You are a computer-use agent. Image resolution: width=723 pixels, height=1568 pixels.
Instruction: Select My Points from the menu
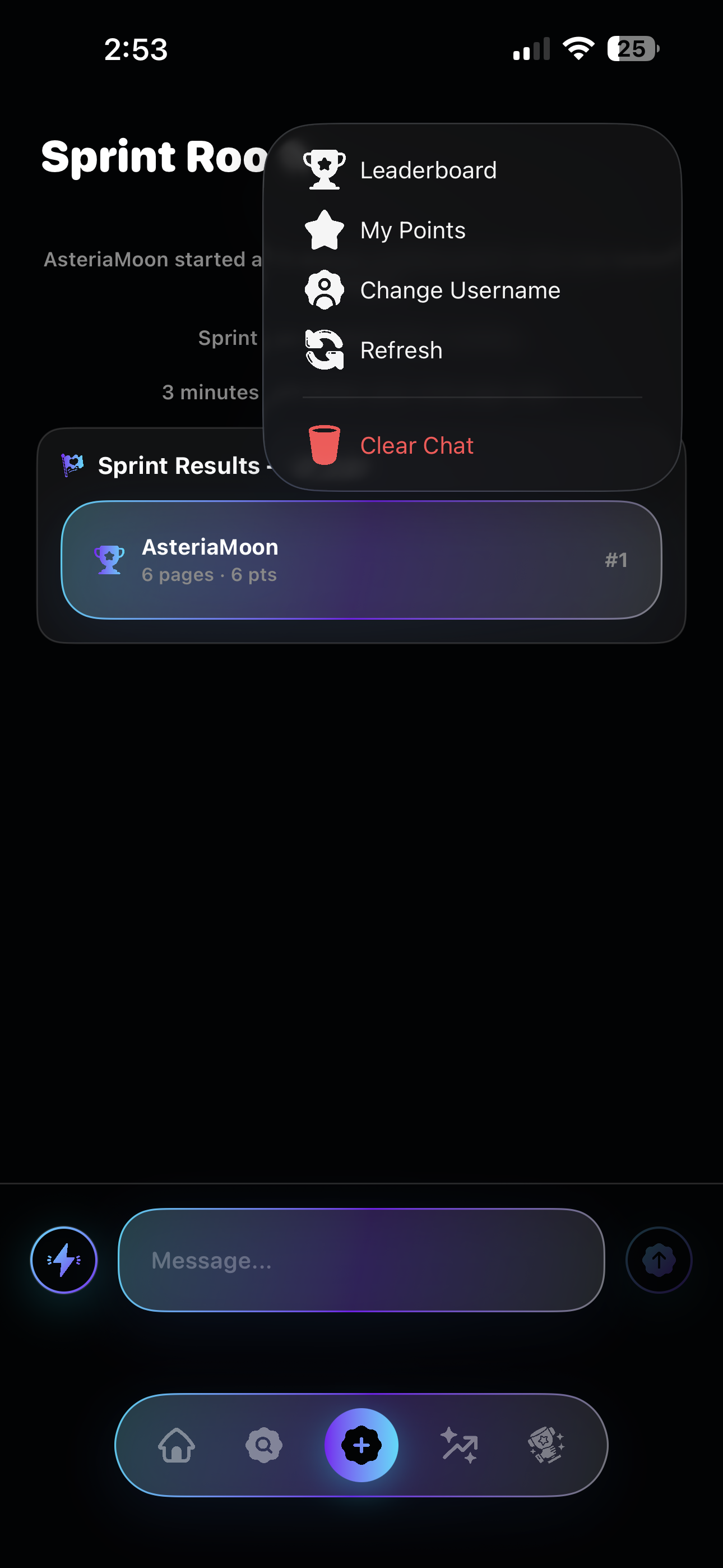coord(472,230)
